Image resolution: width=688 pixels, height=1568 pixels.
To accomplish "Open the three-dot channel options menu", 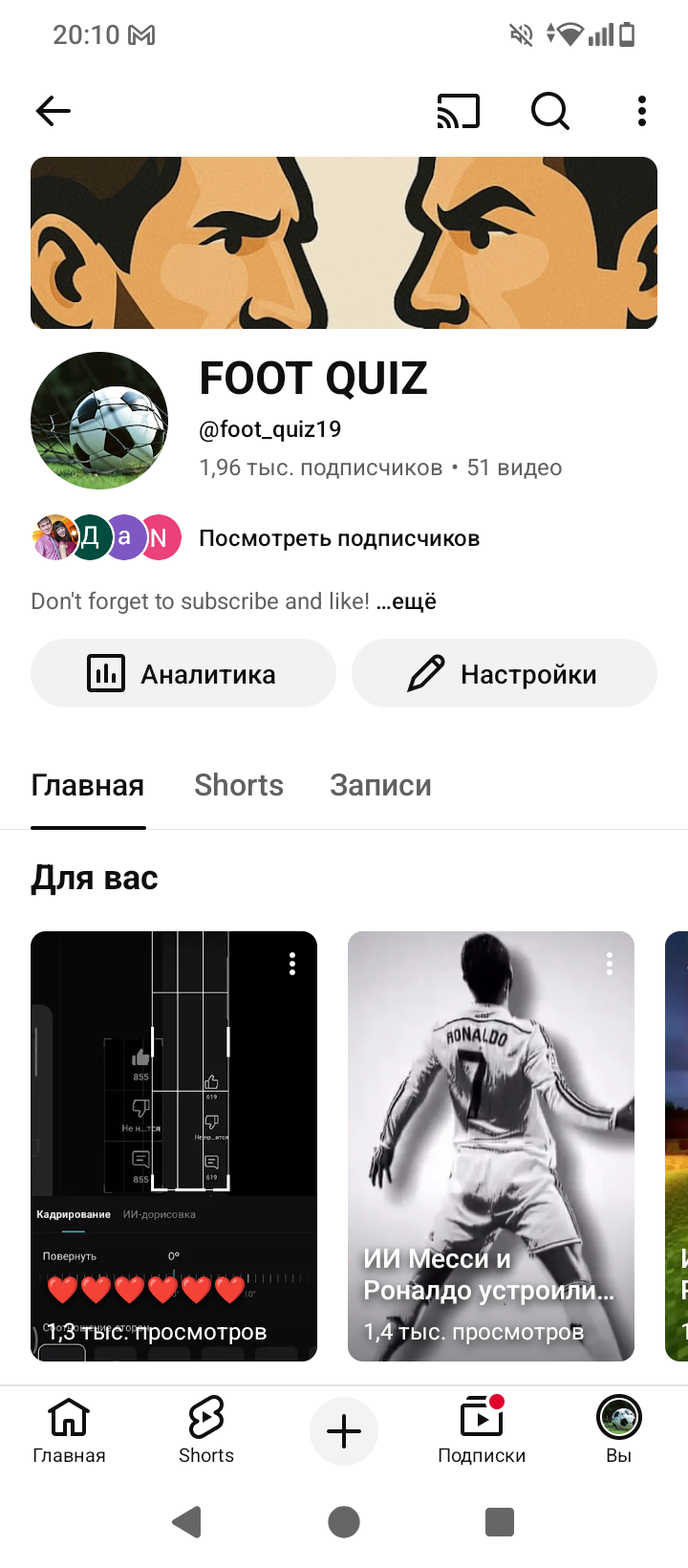I will click(x=641, y=111).
